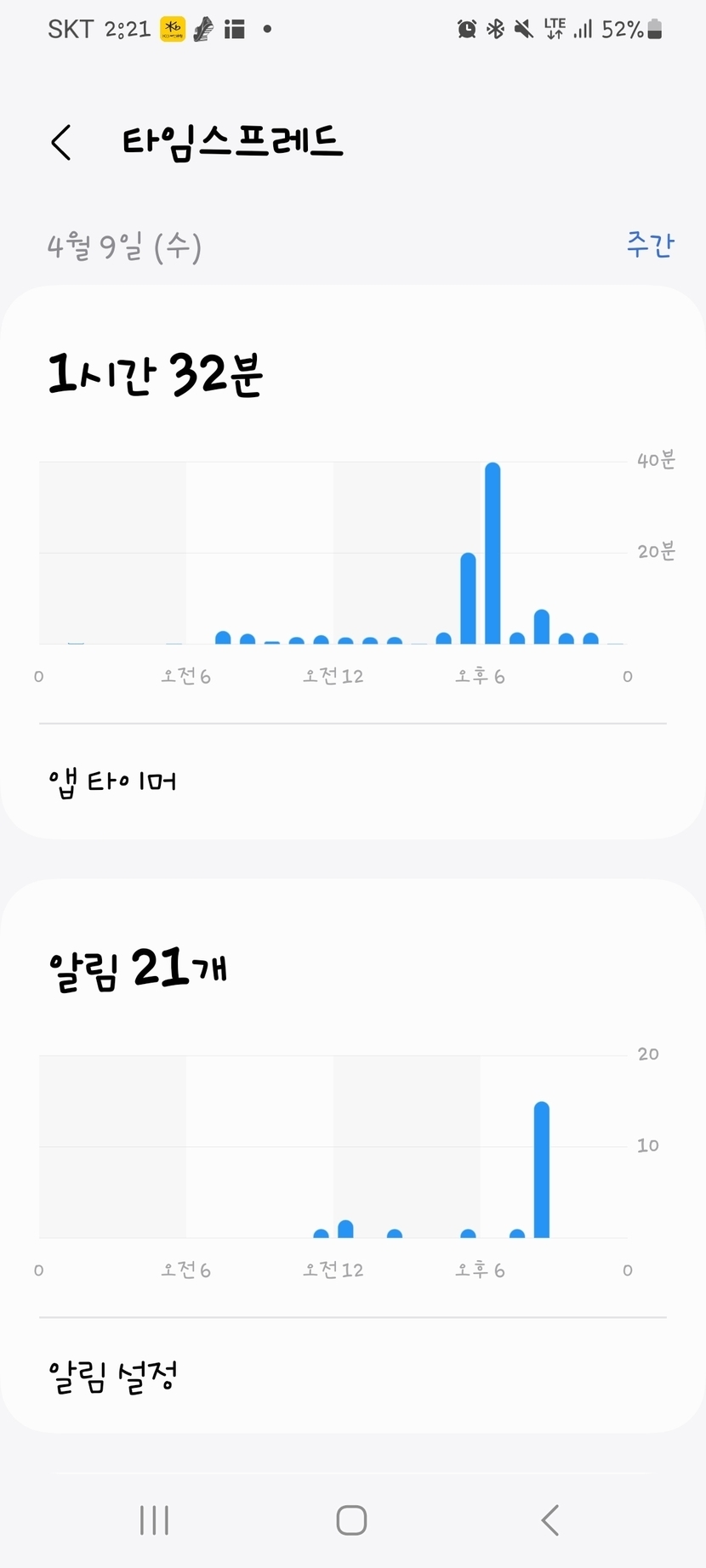
Task: Open the recent apps view
Action: point(154,1520)
